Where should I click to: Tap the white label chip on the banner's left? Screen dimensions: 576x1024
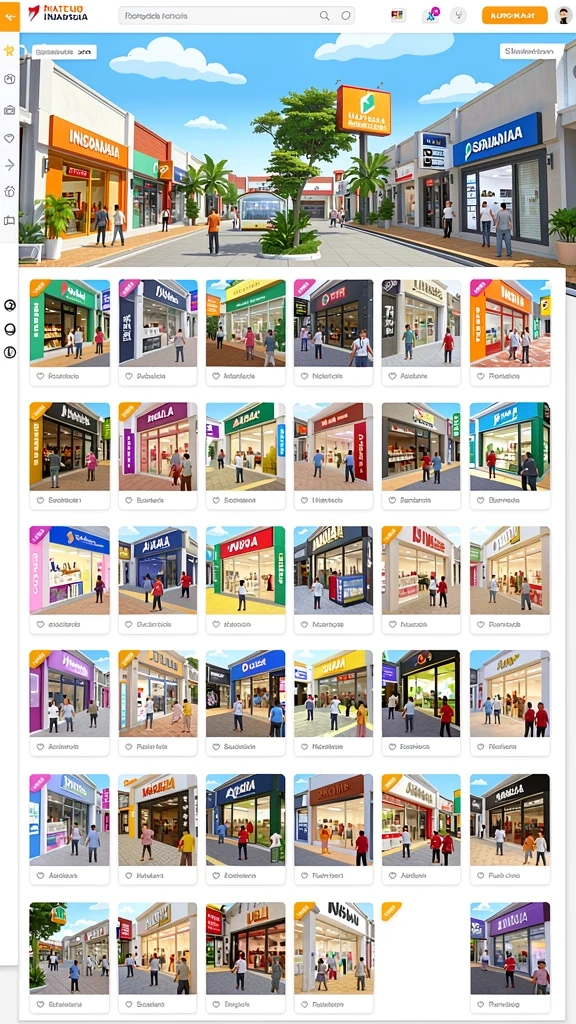click(x=64, y=52)
